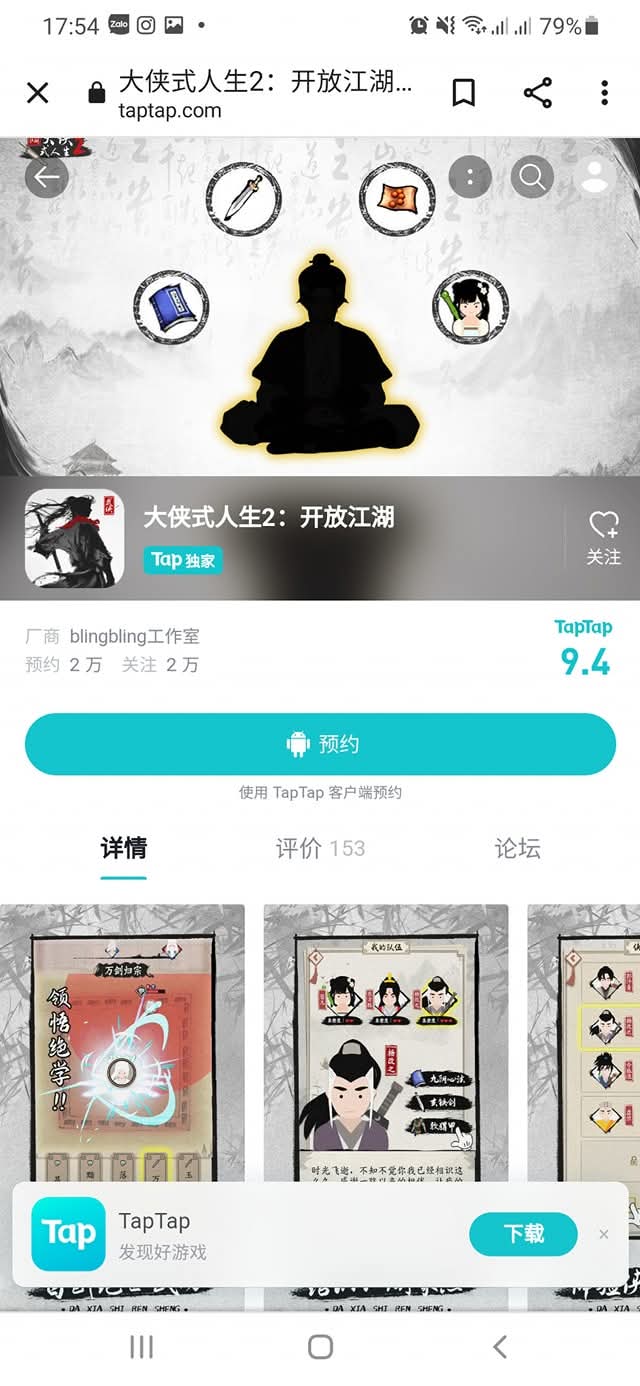
Task: Bookmark this taptap.com page
Action: 463,93
